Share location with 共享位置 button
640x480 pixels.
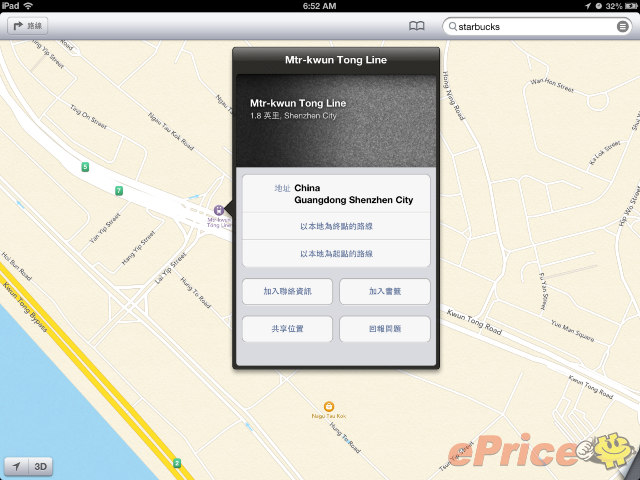click(288, 329)
